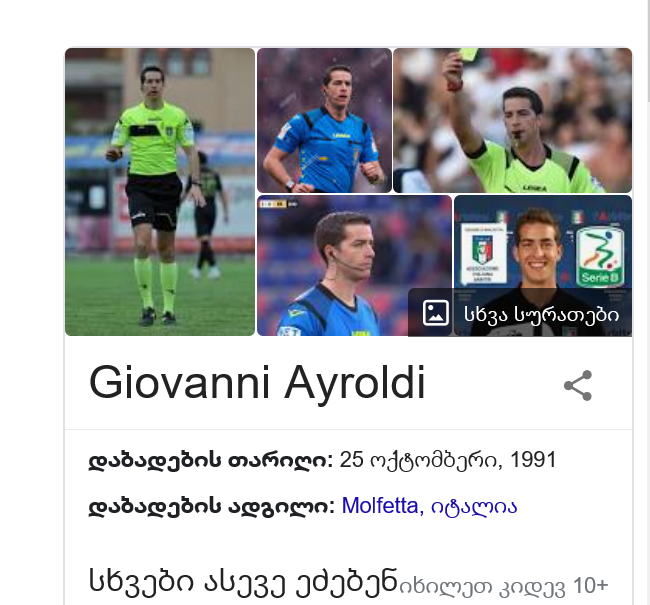Share the Giovanni Ayroldi knowledge panel

pyautogui.click(x=578, y=386)
